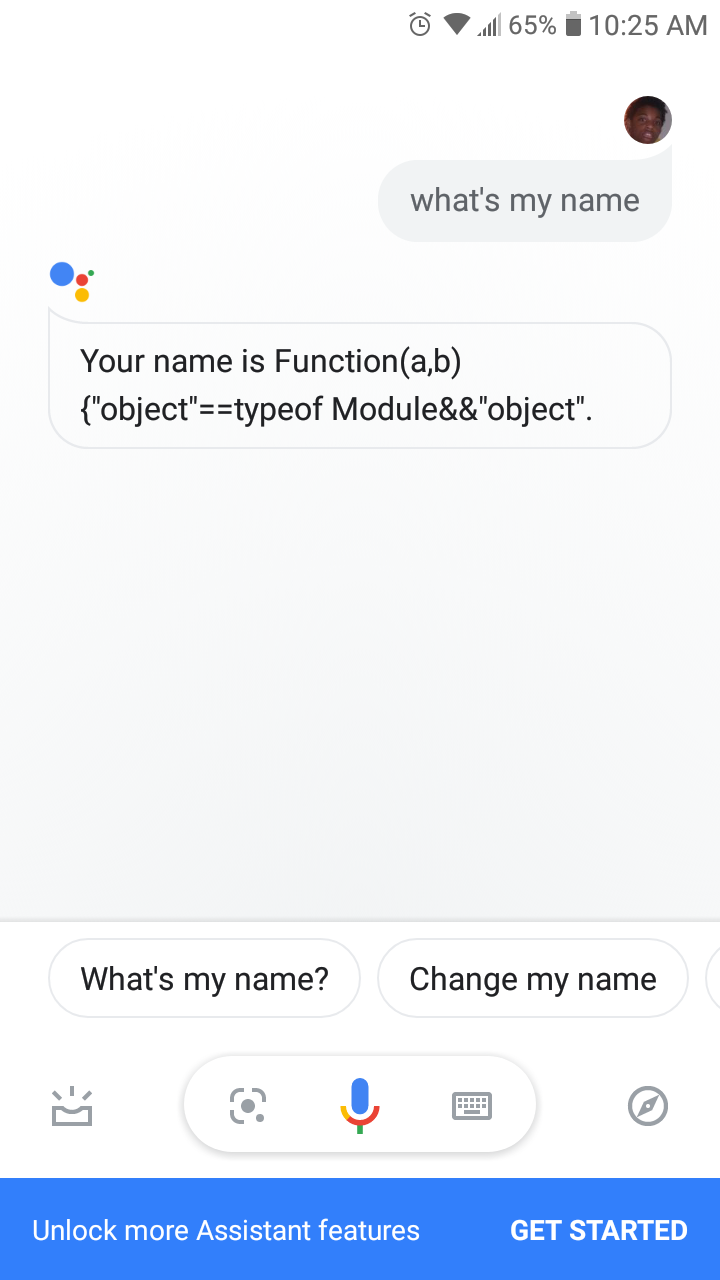Image resolution: width=720 pixels, height=1280 pixels.
Task: Choose the "Change my name" chip
Action: [x=533, y=978]
